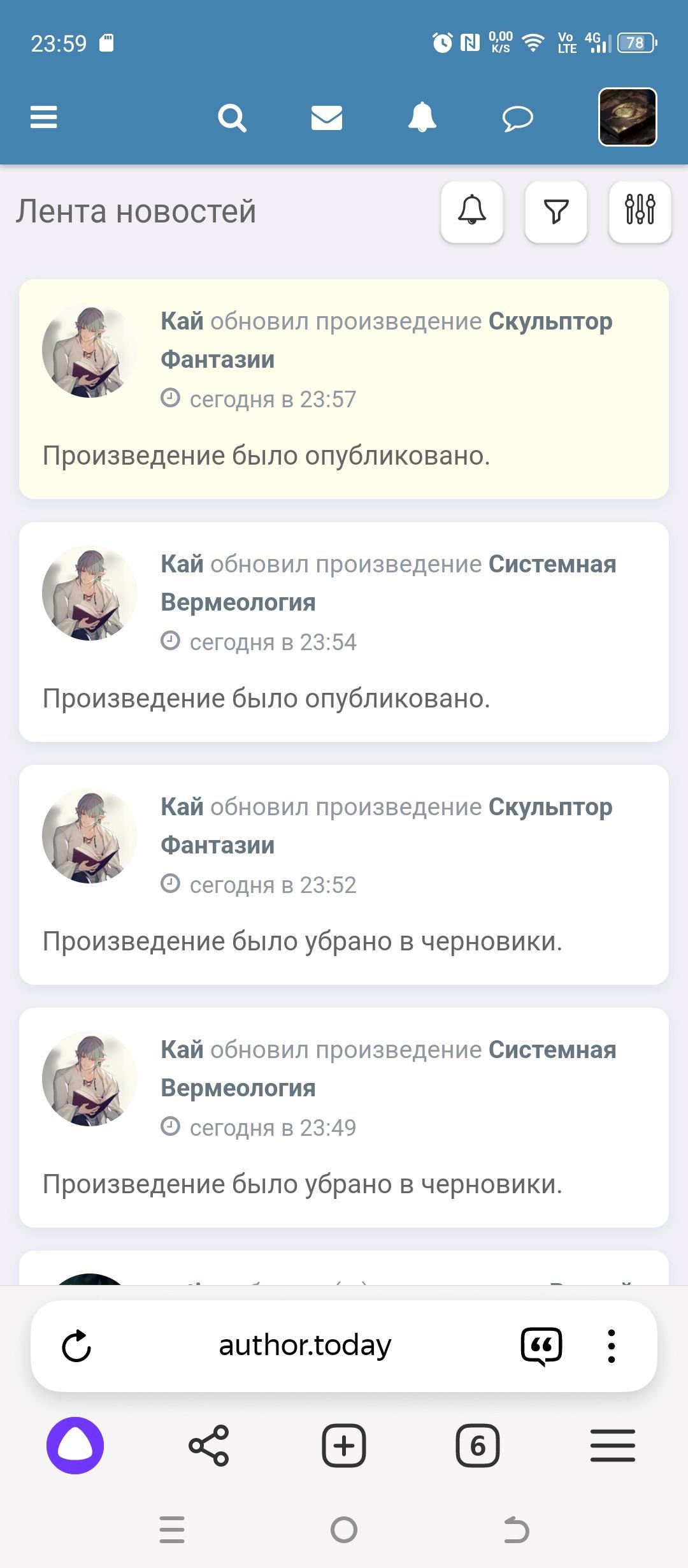Open private messages envelope icon

(327, 118)
